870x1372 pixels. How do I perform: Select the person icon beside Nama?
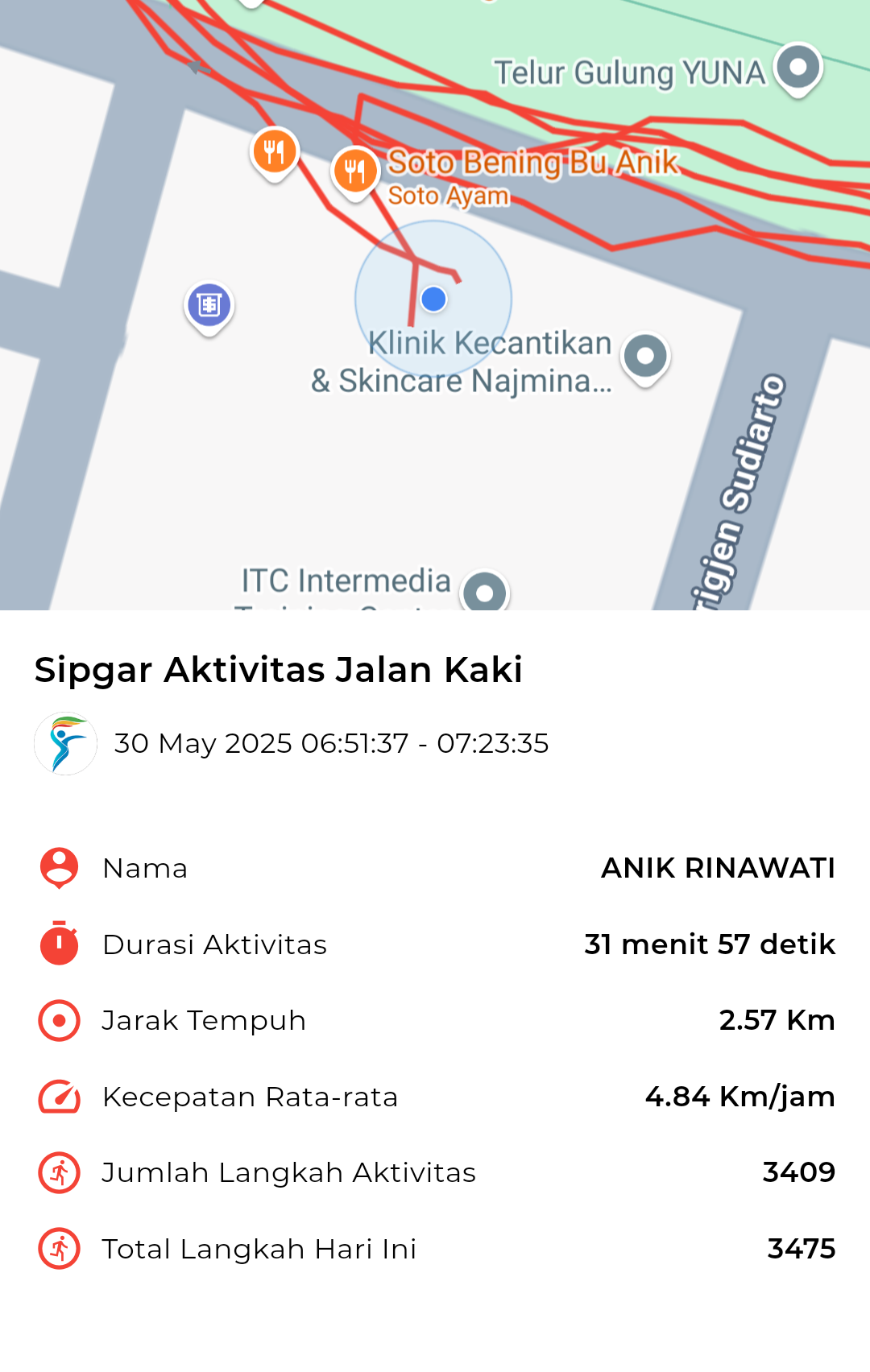click(57, 868)
